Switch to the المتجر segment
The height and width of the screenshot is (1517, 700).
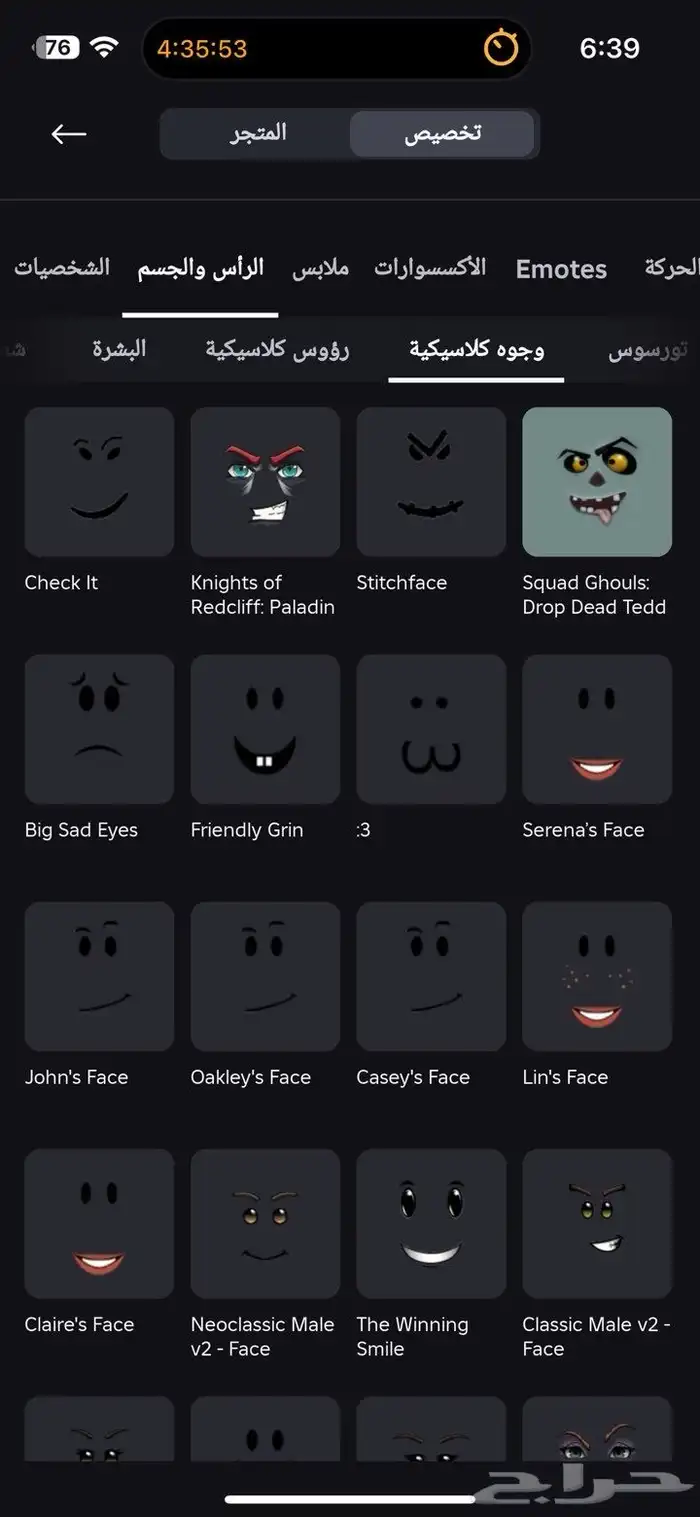257,133
